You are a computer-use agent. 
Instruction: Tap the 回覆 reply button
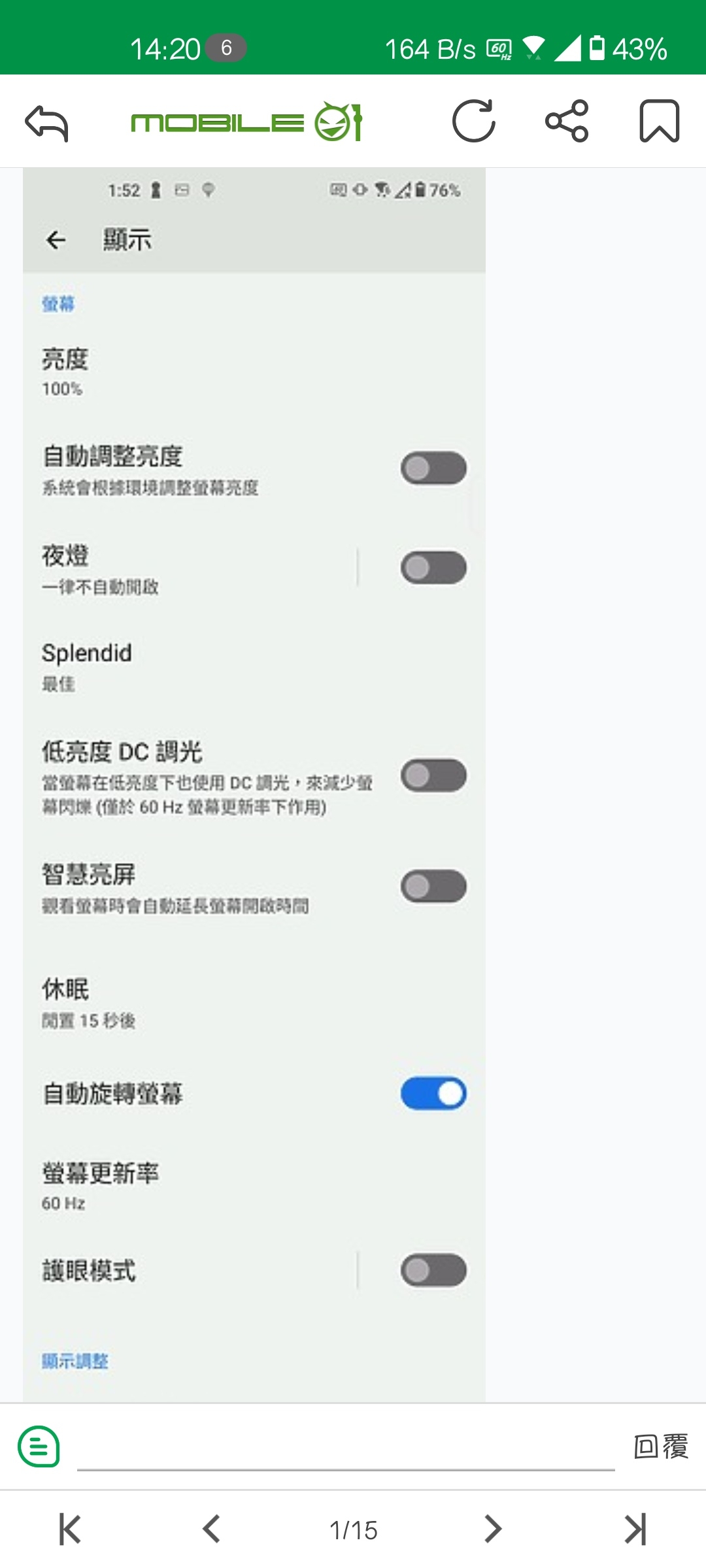coord(661,1446)
